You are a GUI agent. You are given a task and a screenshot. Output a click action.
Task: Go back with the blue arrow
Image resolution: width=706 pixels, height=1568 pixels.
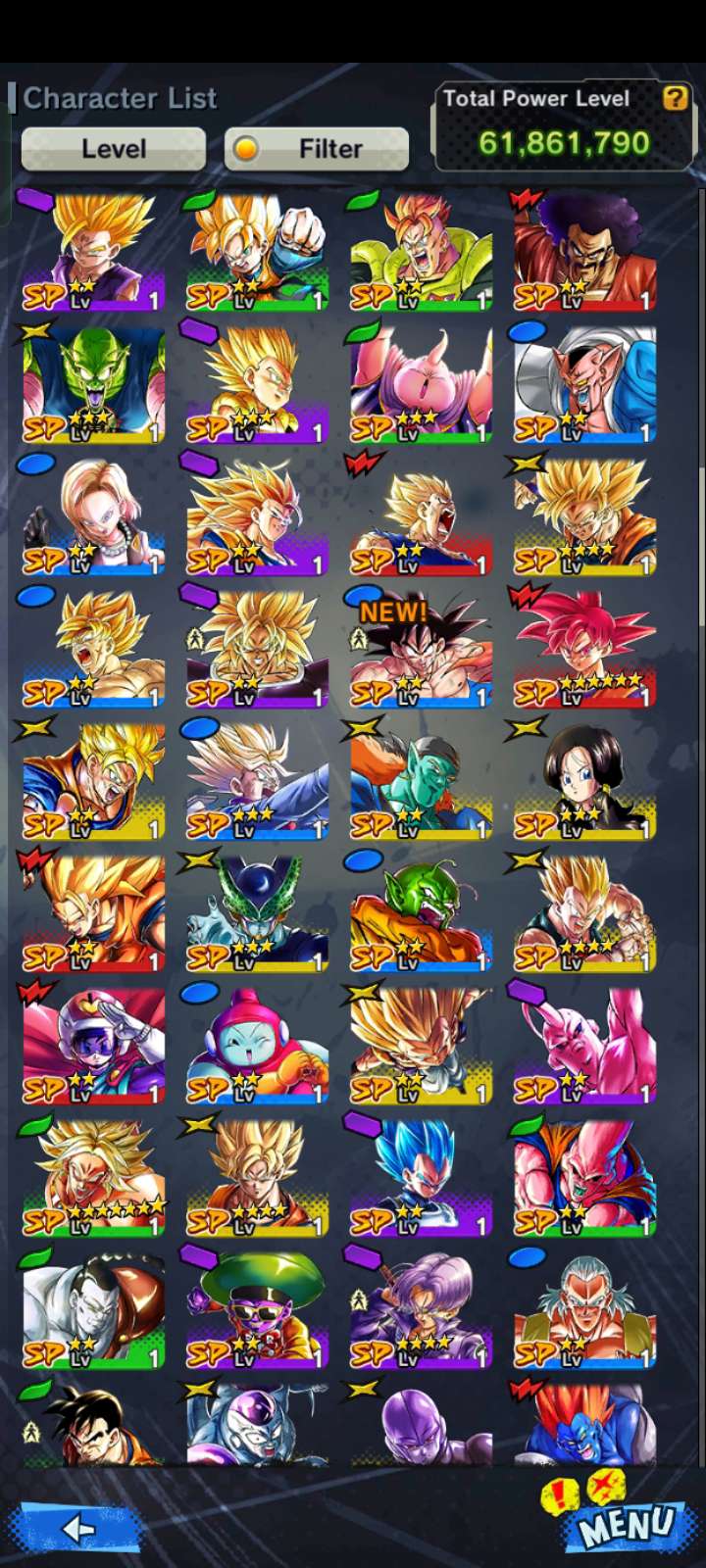click(76, 1527)
